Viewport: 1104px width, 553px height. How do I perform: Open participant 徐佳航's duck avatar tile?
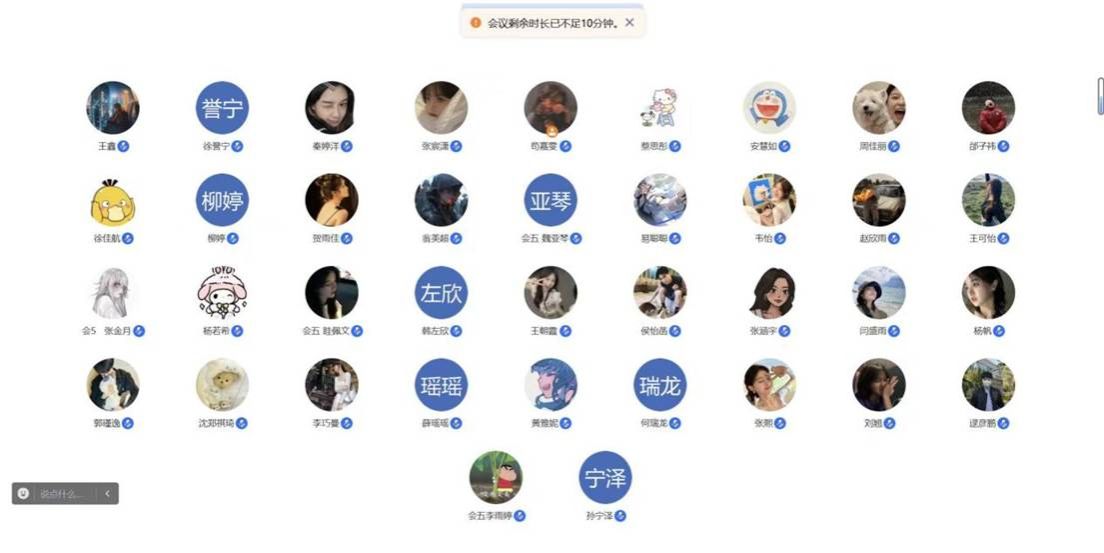[113, 200]
